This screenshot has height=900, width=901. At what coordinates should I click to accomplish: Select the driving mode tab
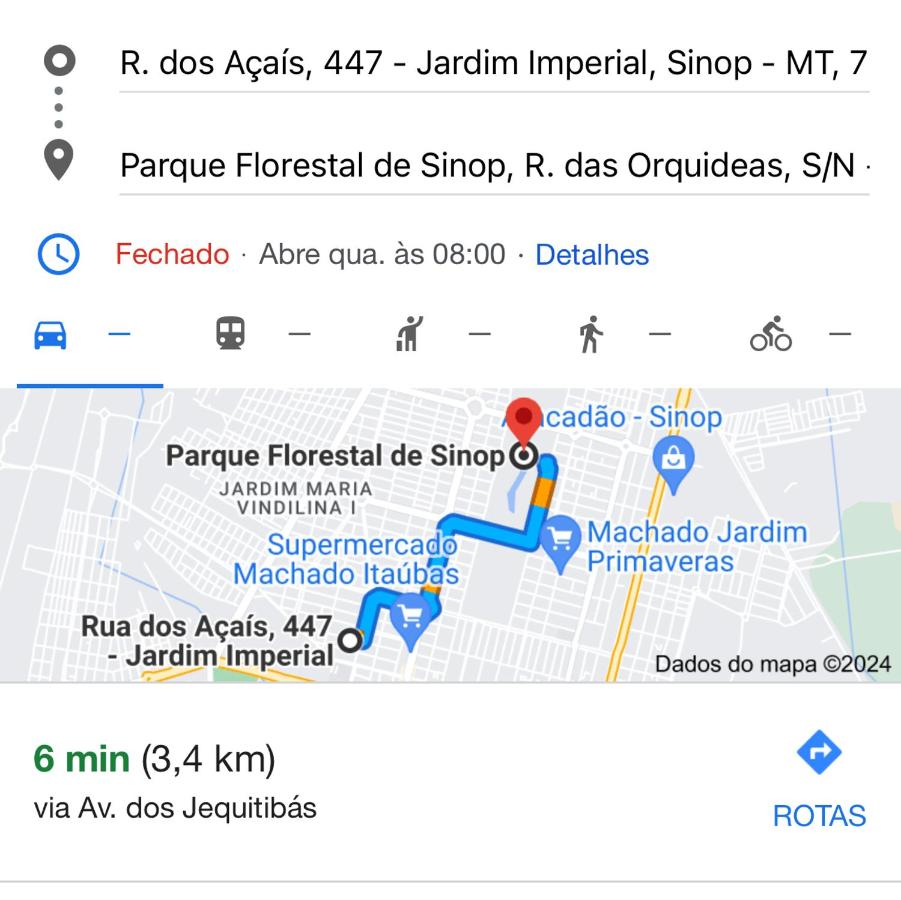pos(85,335)
